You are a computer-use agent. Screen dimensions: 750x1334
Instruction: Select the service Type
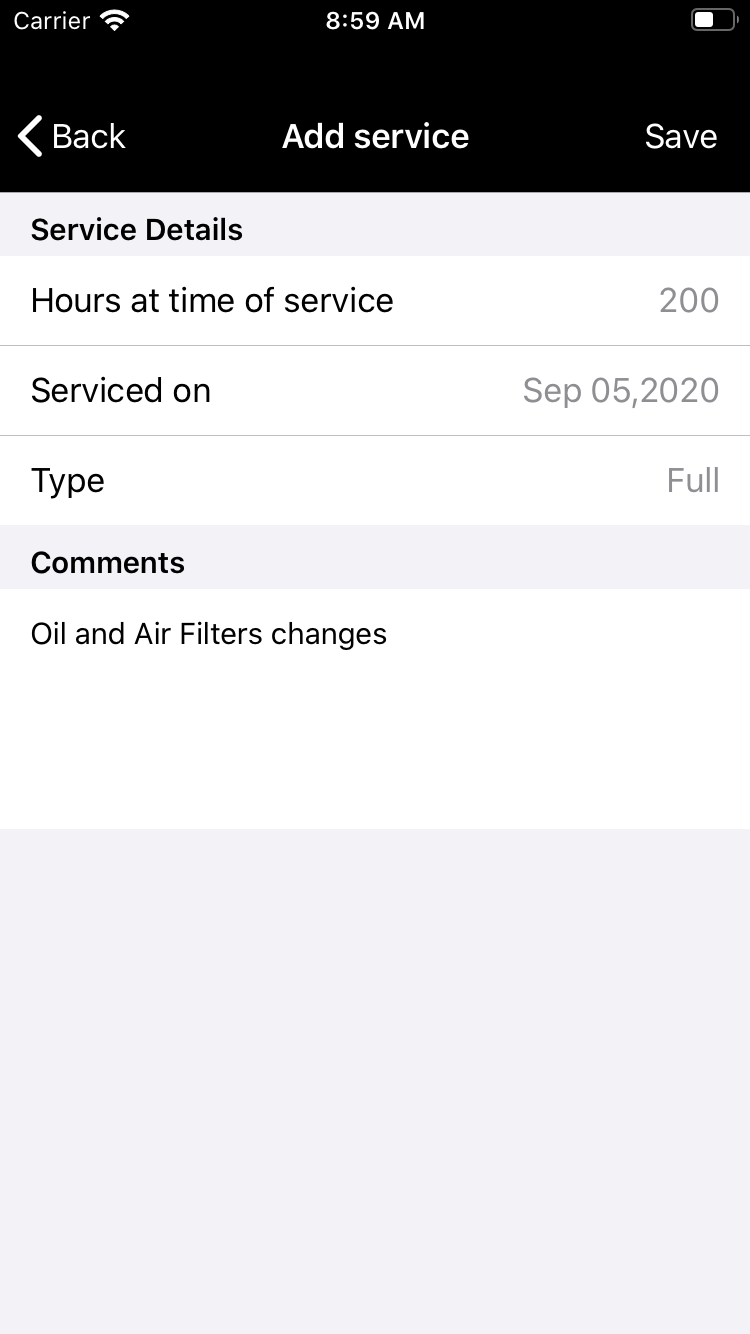click(x=692, y=480)
